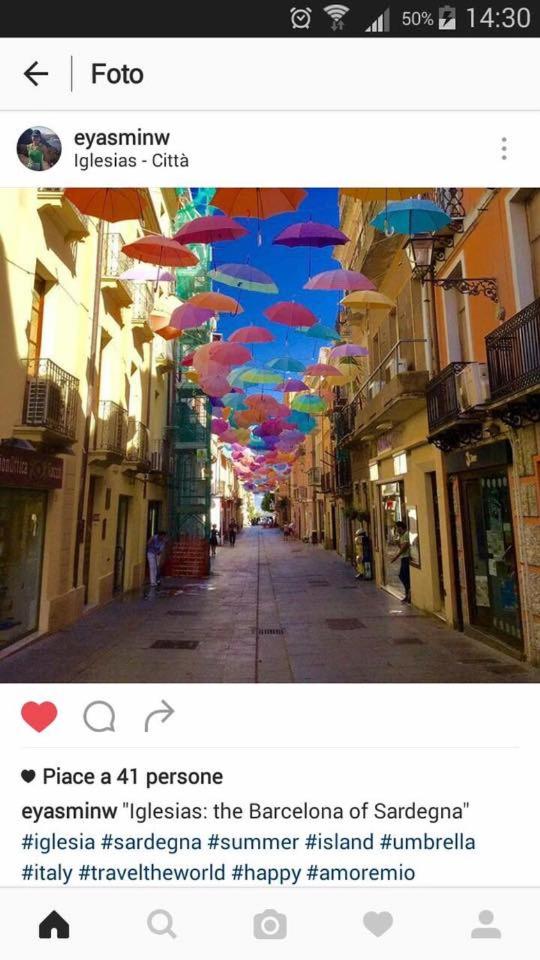Open the #traveltheworld hashtag
This screenshot has height=960, width=540.
(x=152, y=872)
